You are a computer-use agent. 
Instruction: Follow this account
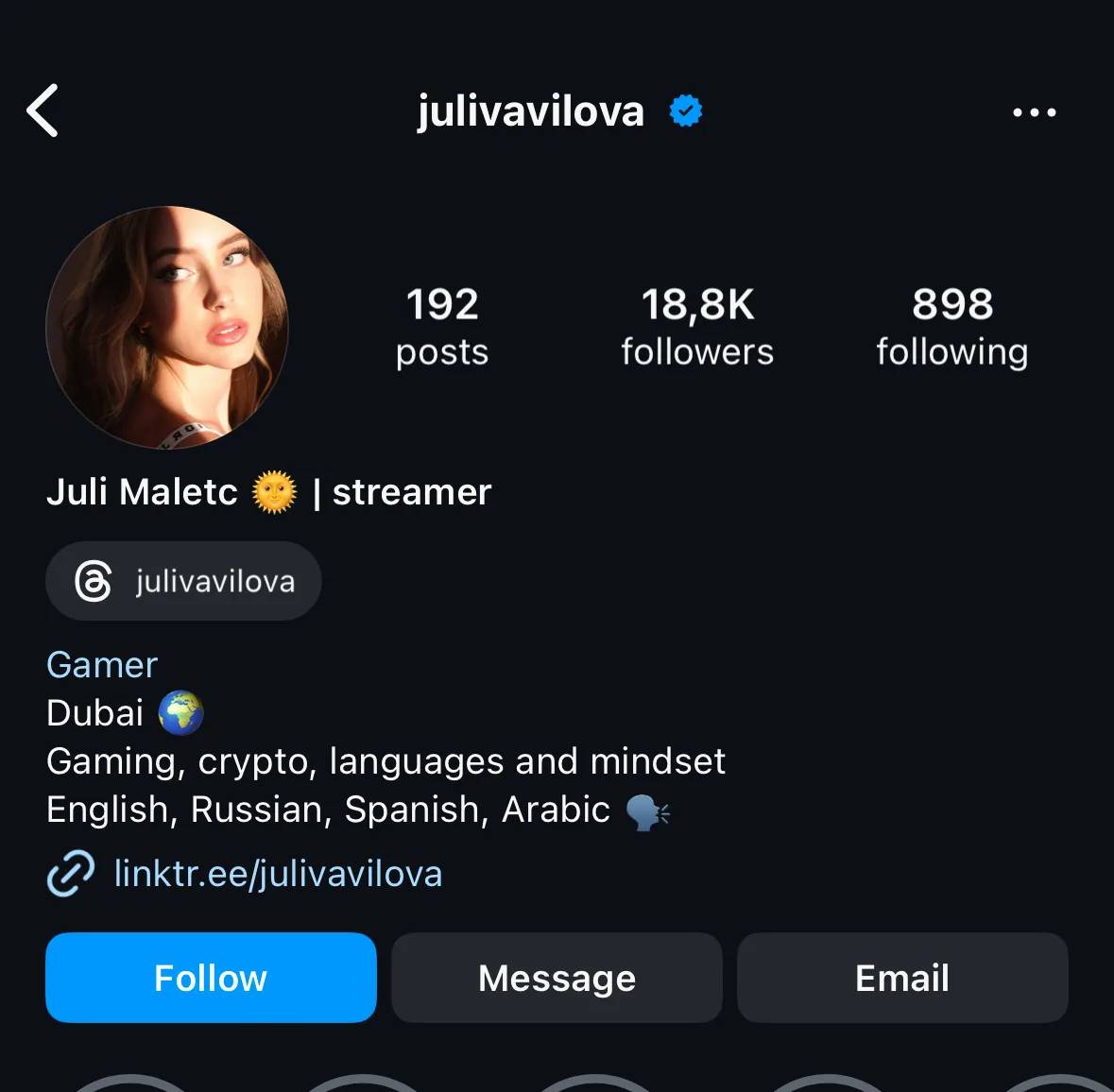point(211,978)
